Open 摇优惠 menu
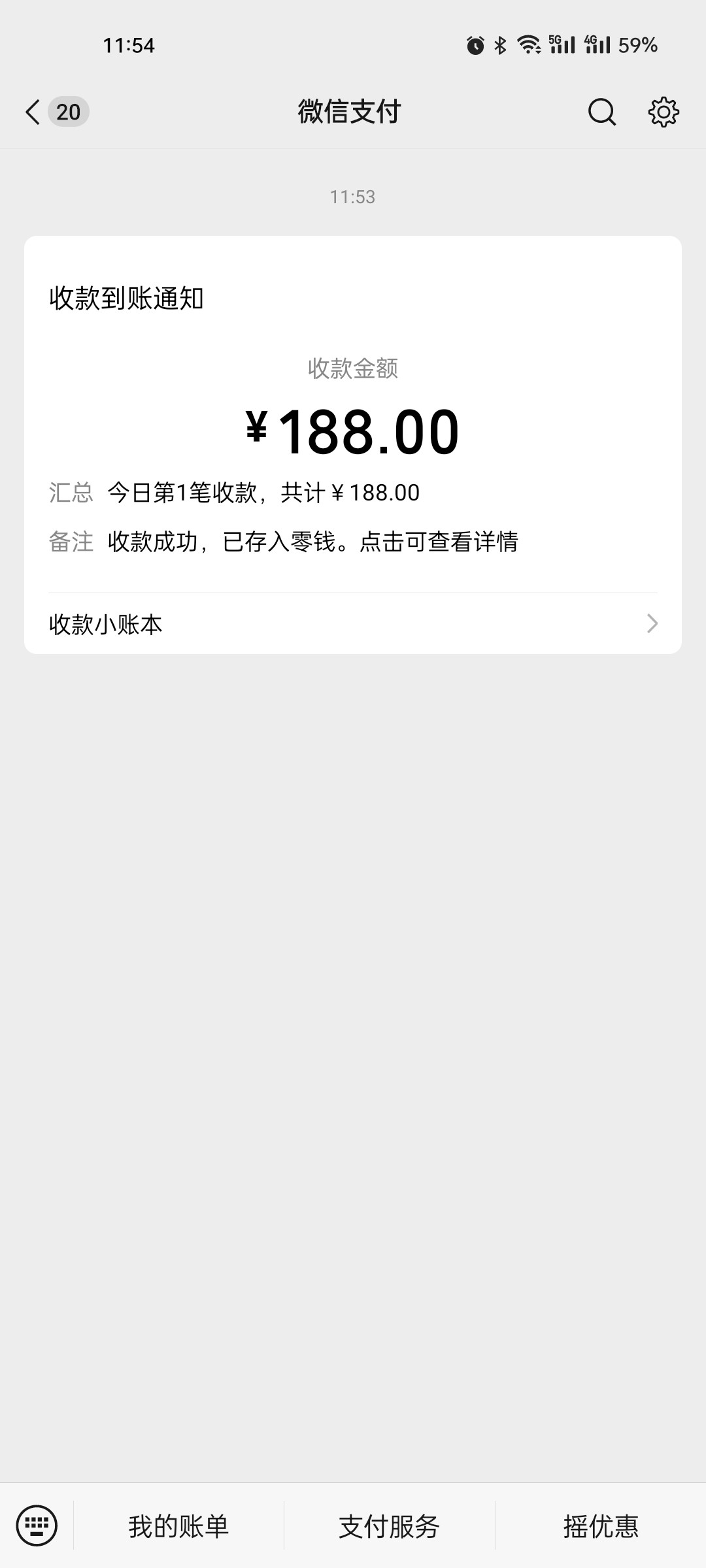The height and width of the screenshot is (1568, 706). pos(601,1526)
